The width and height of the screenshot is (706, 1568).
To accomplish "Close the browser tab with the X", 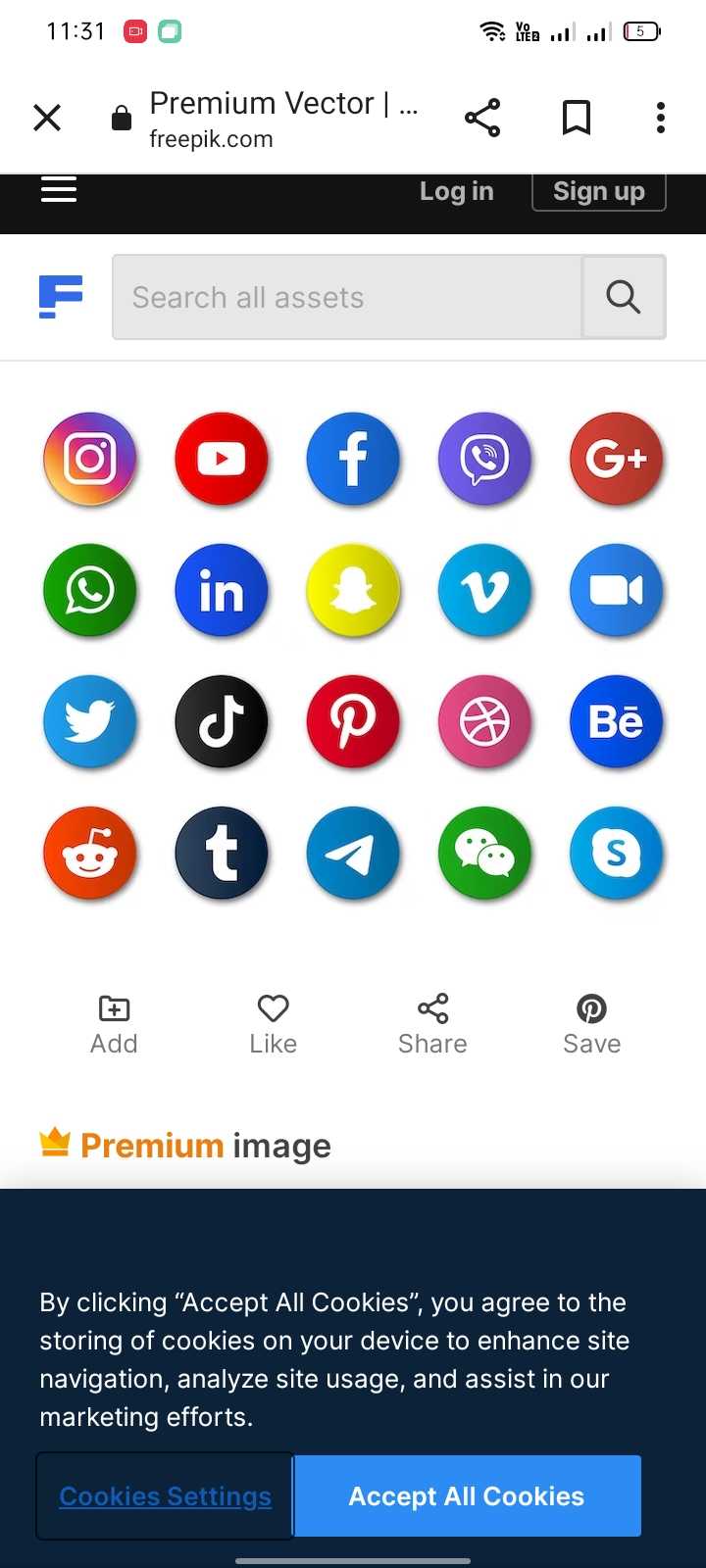I will pos(47,119).
